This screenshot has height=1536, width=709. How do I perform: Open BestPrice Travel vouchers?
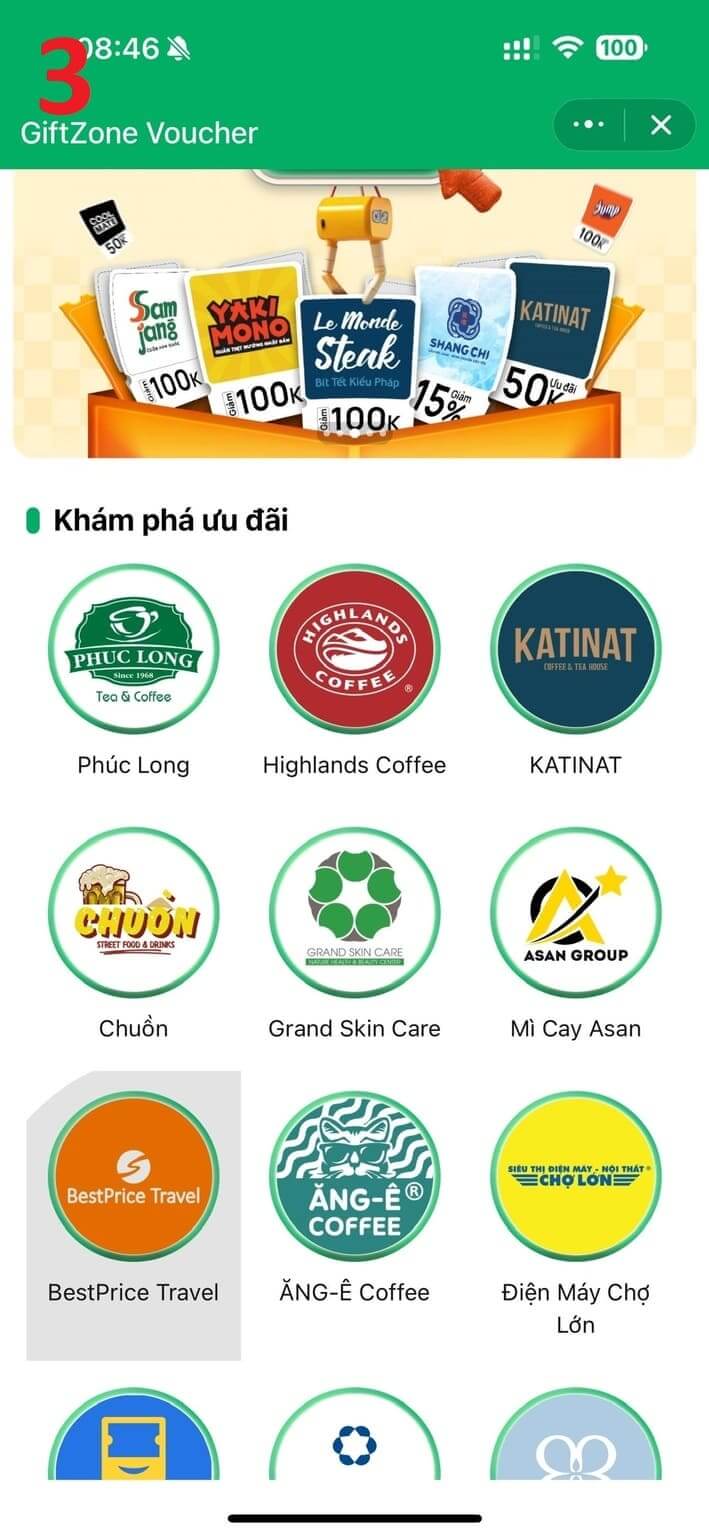coord(133,1177)
